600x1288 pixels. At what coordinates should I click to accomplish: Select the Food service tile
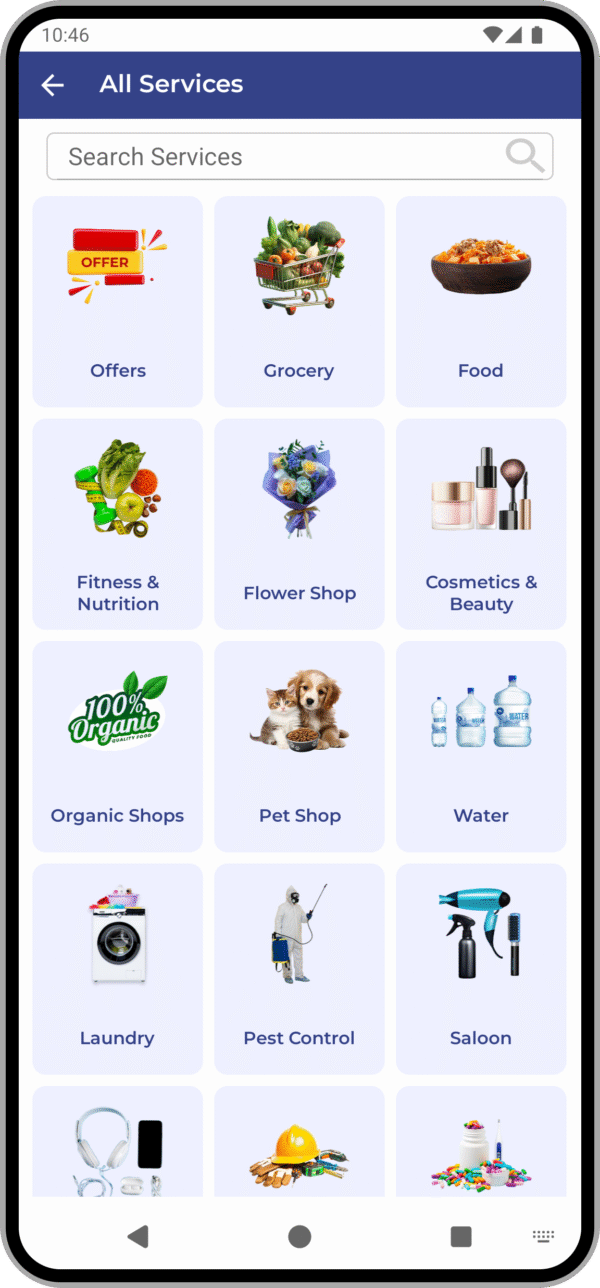(x=481, y=301)
